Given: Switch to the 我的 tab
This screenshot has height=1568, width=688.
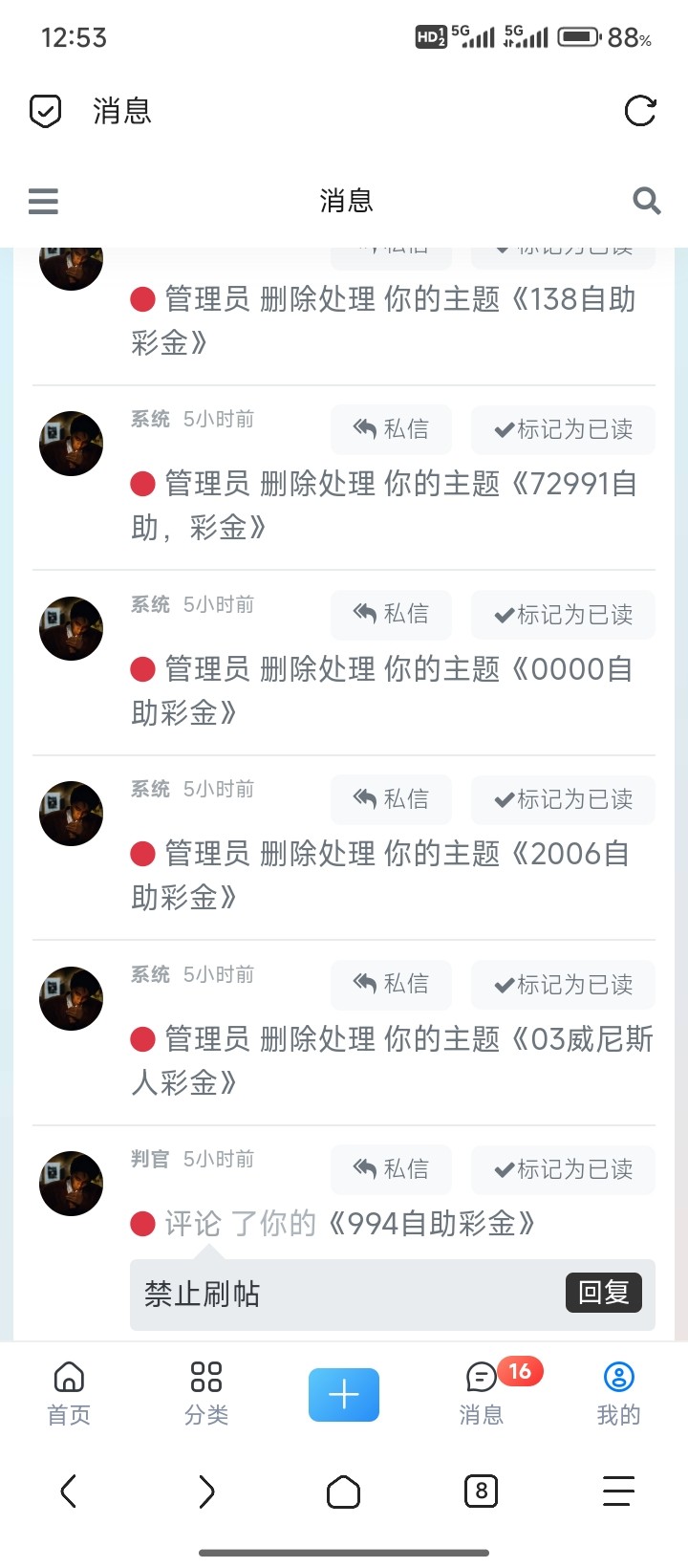Looking at the screenshot, I should click(x=618, y=1393).
